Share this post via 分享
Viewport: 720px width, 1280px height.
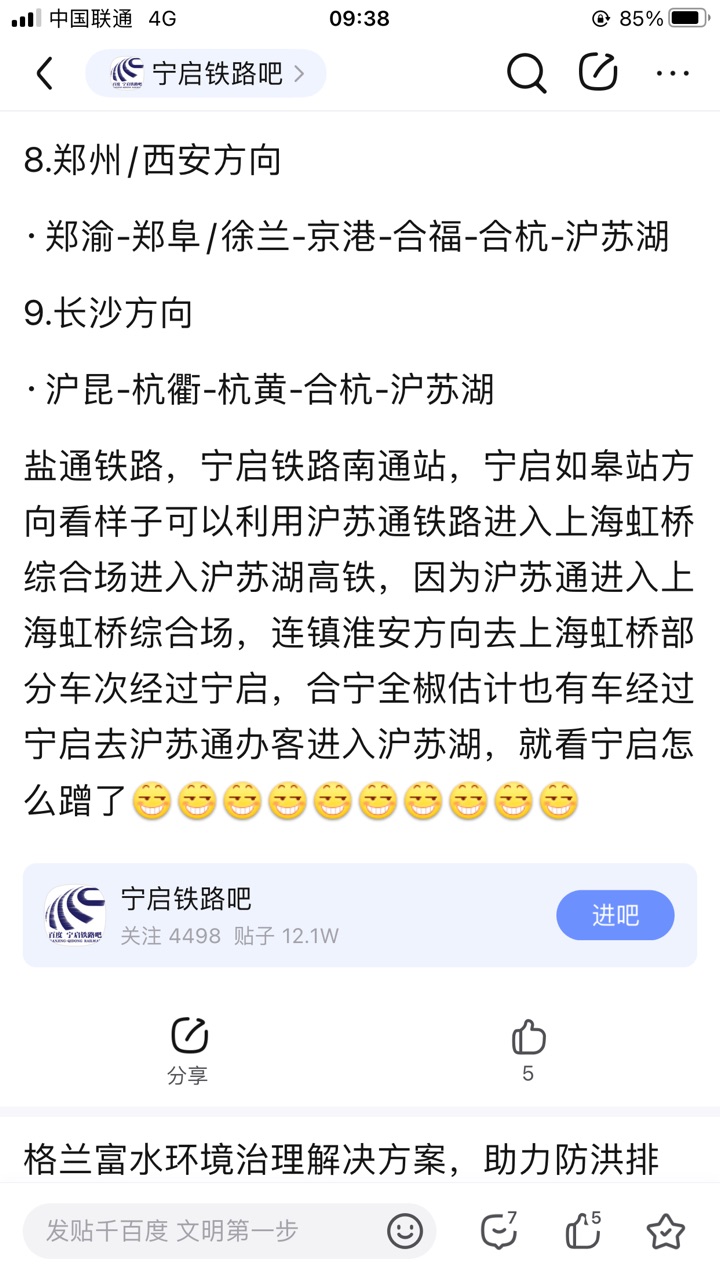tap(188, 1048)
